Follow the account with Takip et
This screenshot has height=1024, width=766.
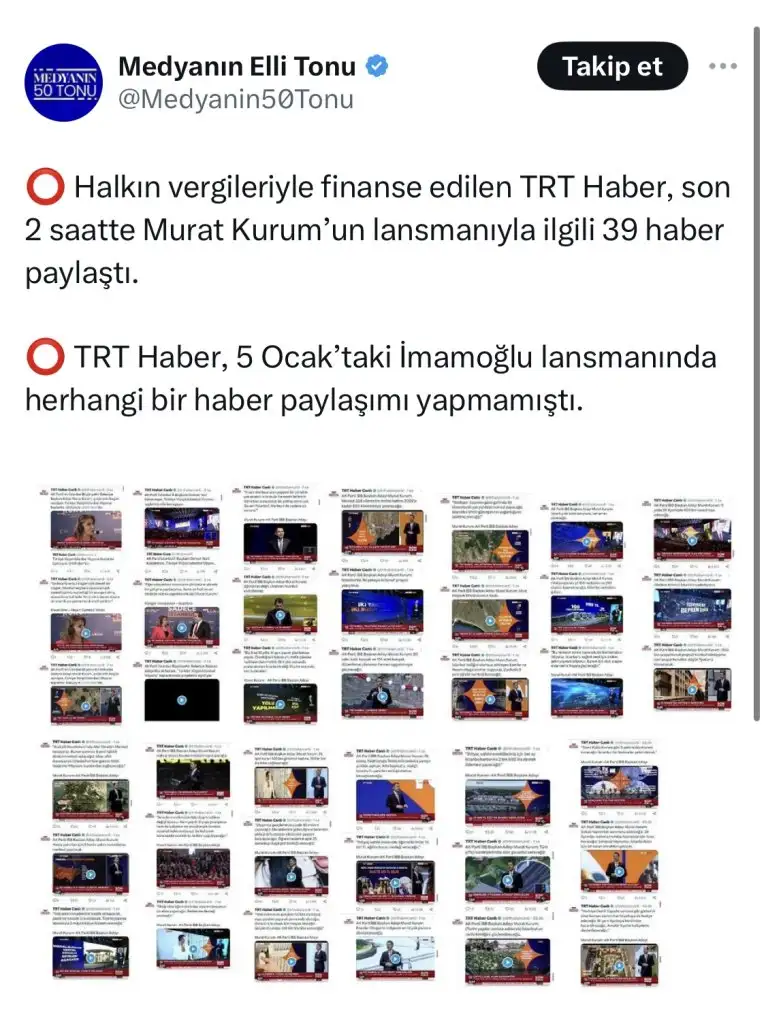pyautogui.click(x=612, y=67)
